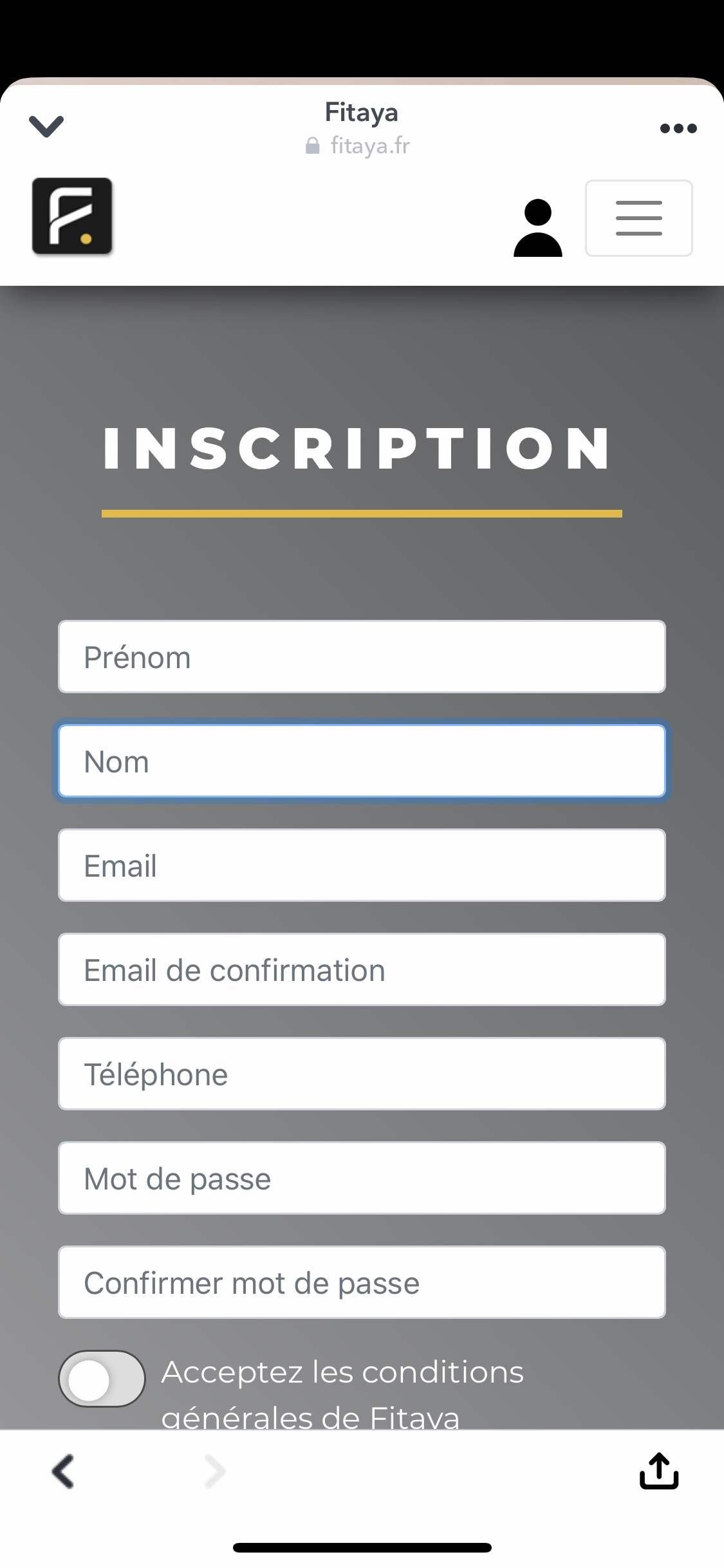Go to the Fitaya logo home page
The height and width of the screenshot is (1568, 724).
pyautogui.click(x=73, y=216)
